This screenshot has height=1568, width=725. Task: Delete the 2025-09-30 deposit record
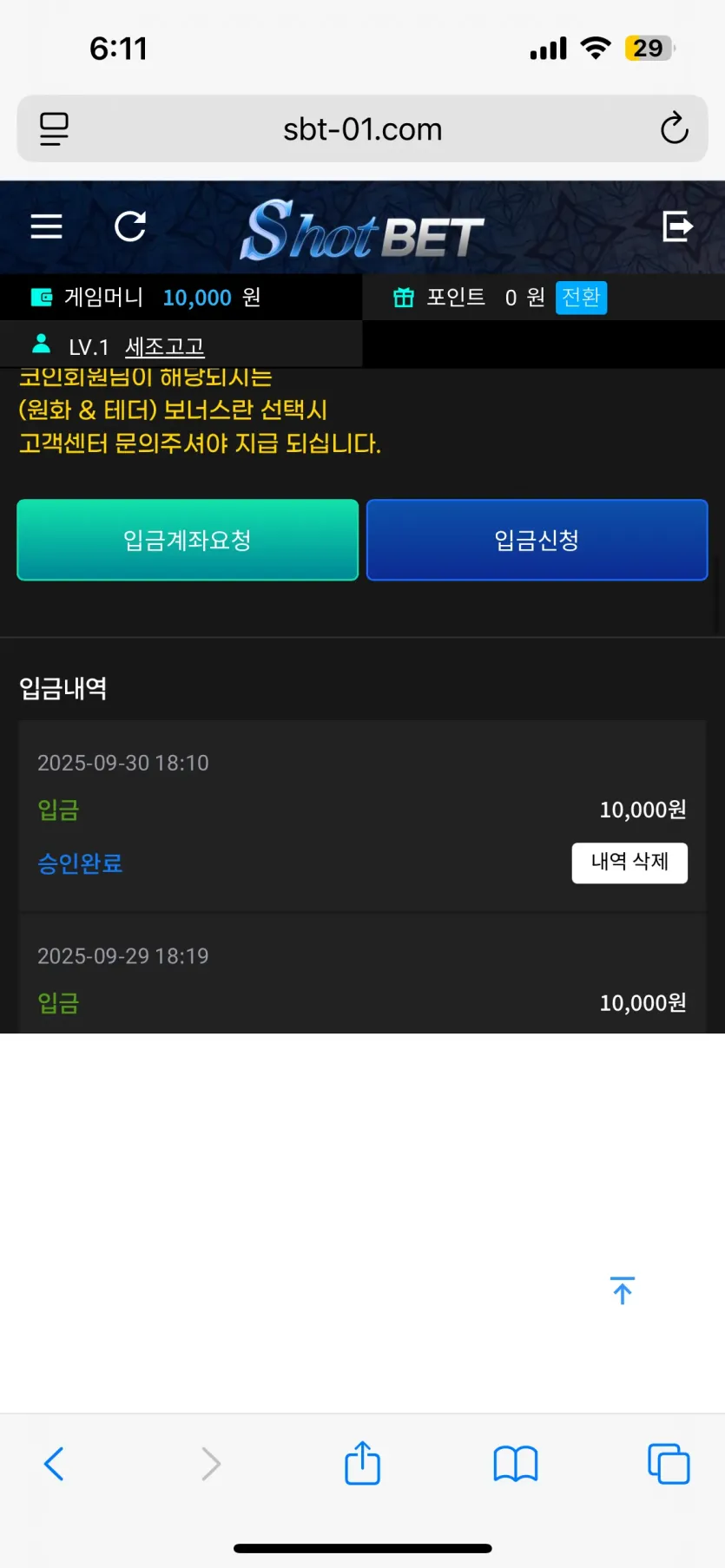[629, 863]
